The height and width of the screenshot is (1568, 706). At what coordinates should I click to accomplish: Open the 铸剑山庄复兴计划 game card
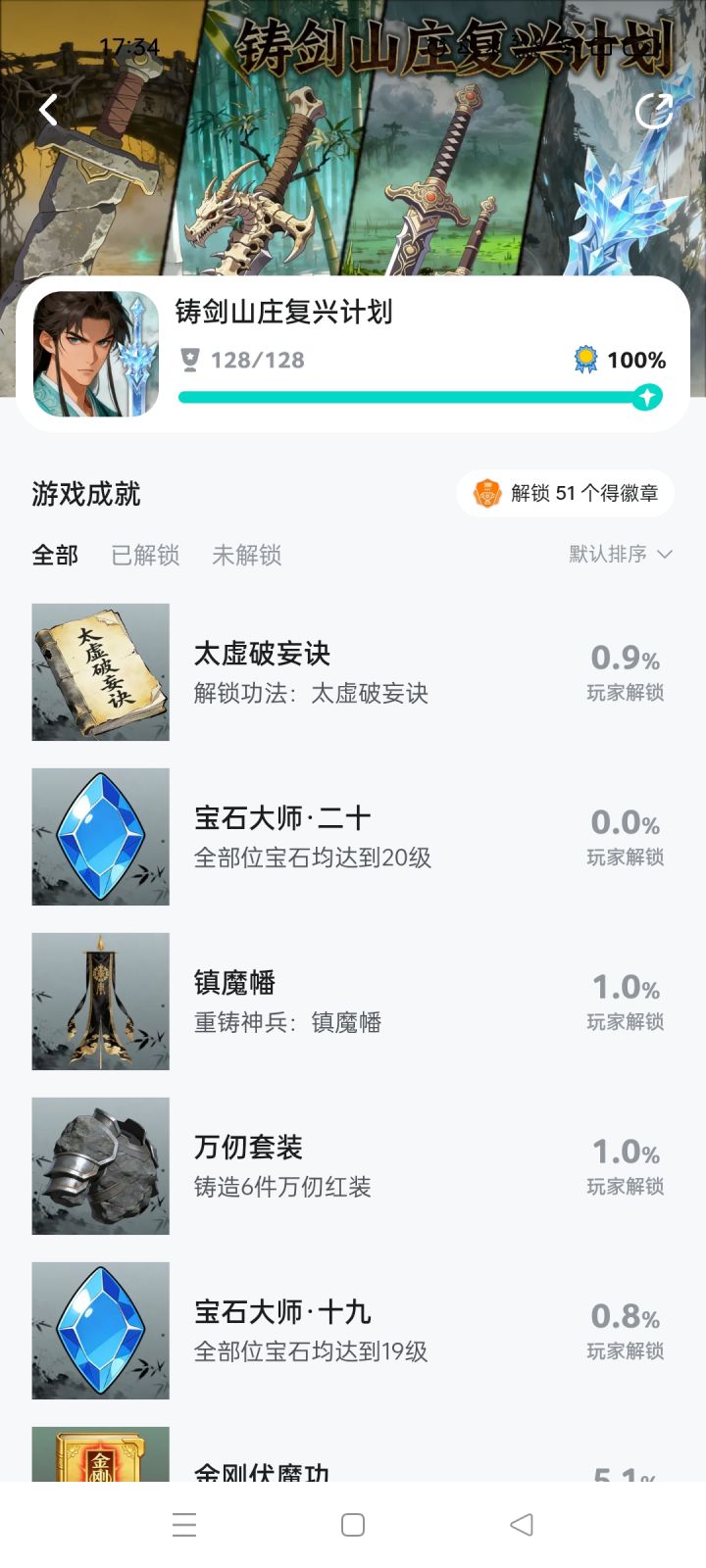coord(352,354)
